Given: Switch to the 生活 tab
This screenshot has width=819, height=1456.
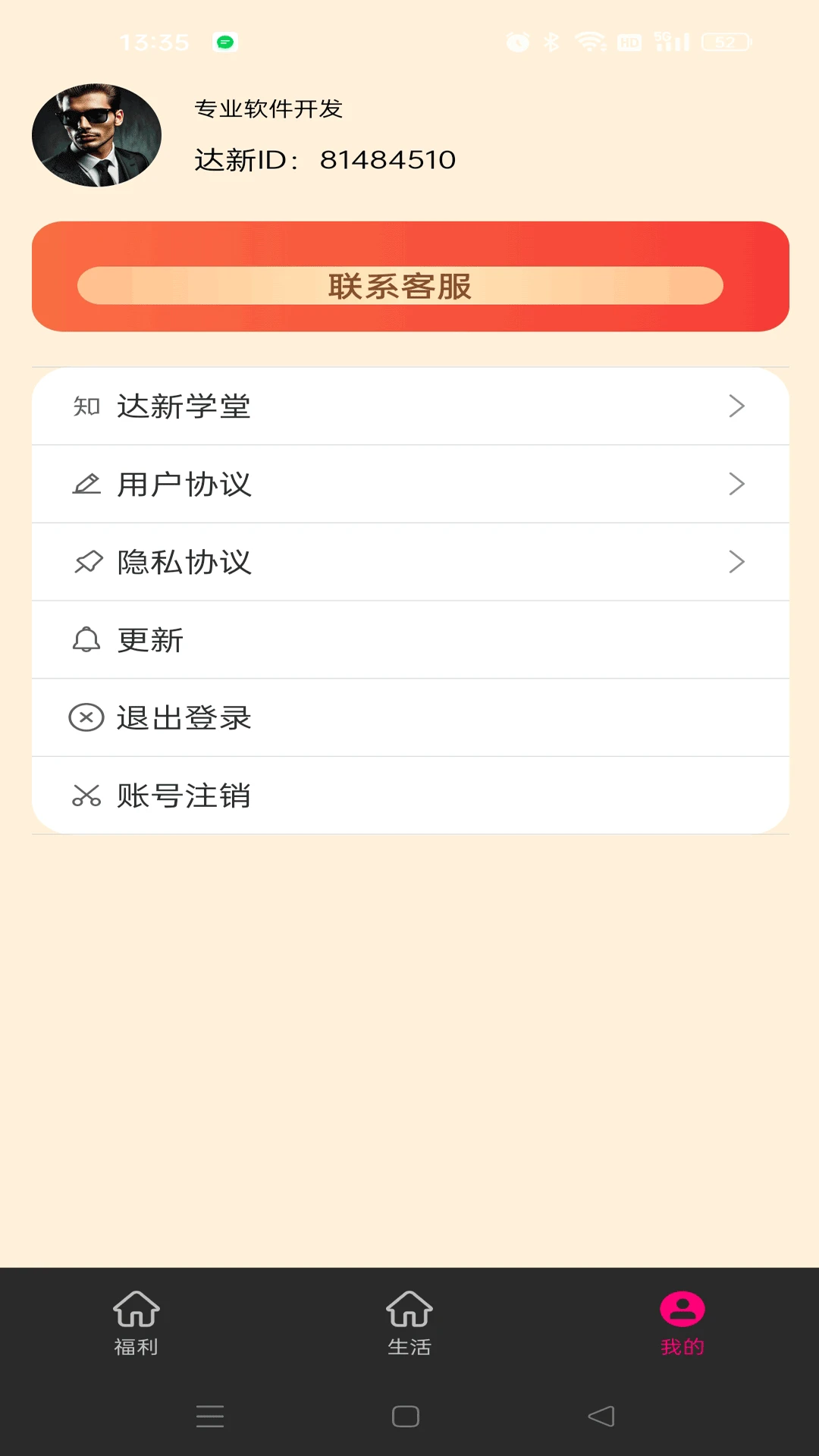Looking at the screenshot, I should 409,1323.
